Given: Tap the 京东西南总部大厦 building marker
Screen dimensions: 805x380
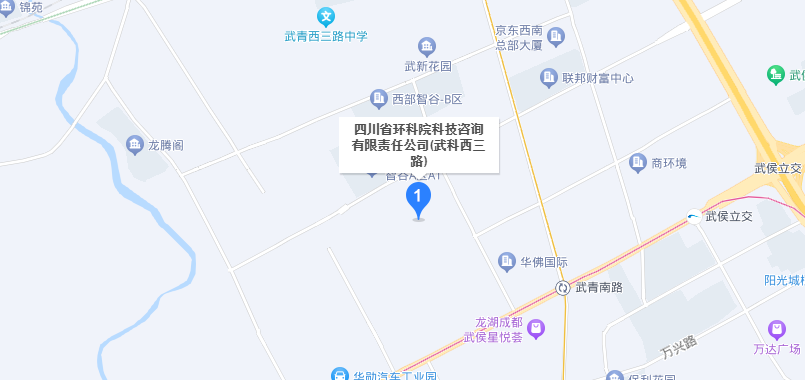Looking at the screenshot, I should pos(556,36).
